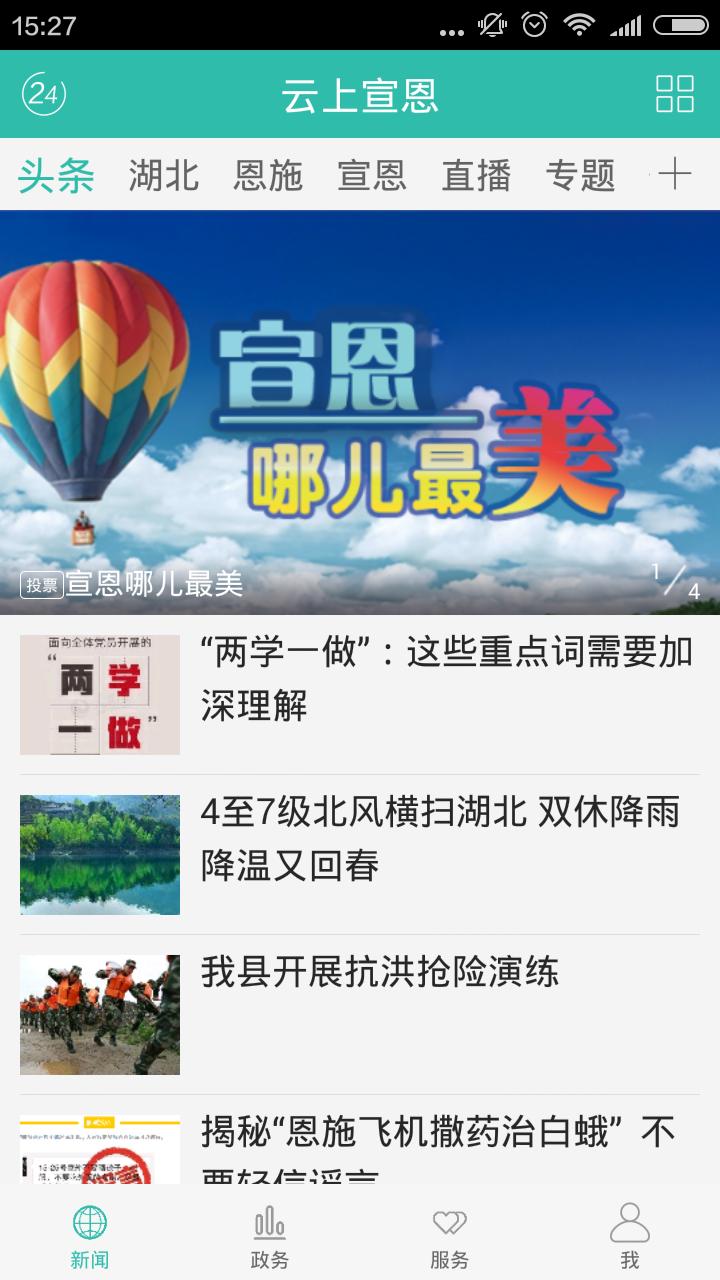Open 政务 section via the bar chart icon

coord(270,1232)
